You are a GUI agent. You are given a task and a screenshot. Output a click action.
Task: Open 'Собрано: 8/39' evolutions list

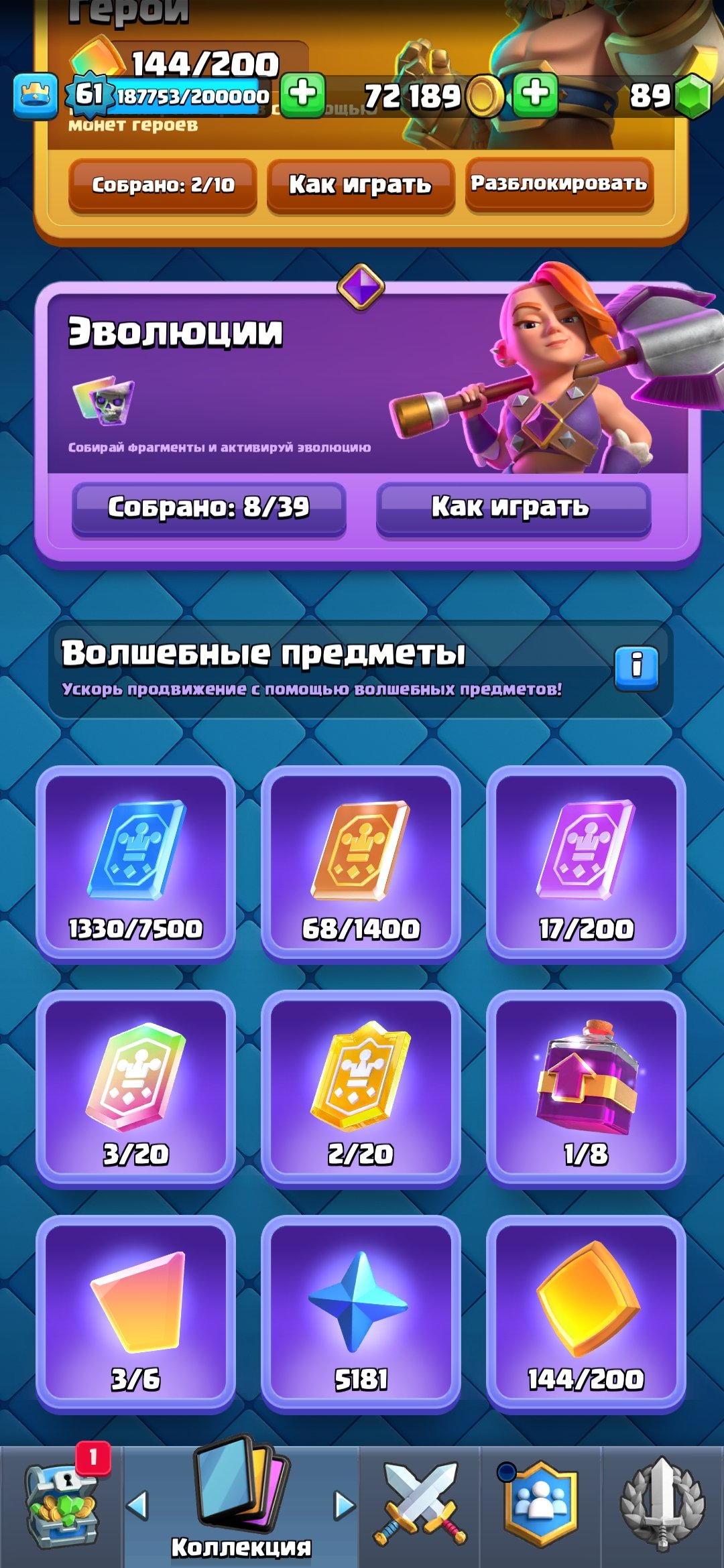(208, 507)
